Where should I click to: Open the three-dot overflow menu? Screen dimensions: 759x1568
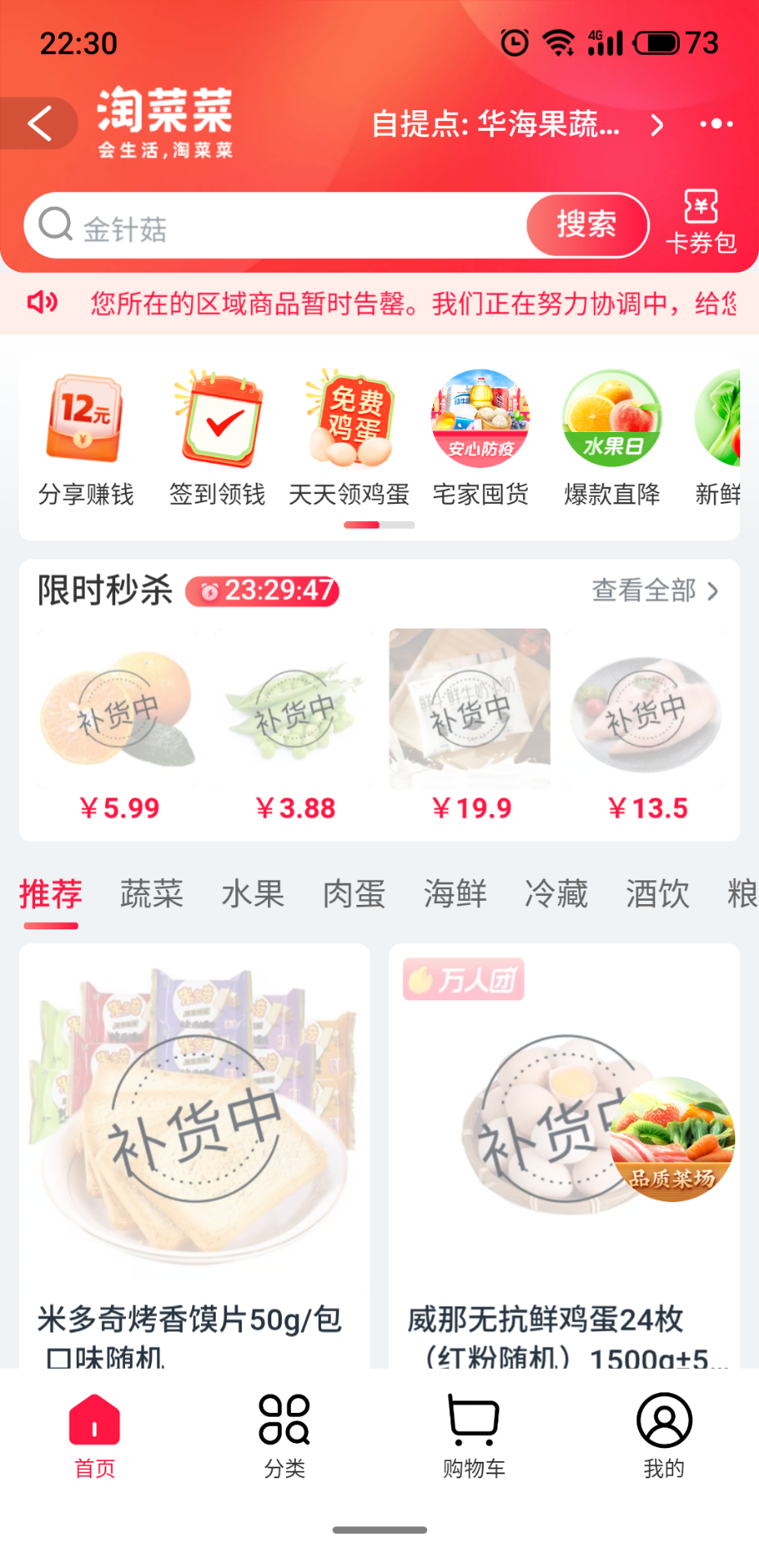tap(716, 124)
